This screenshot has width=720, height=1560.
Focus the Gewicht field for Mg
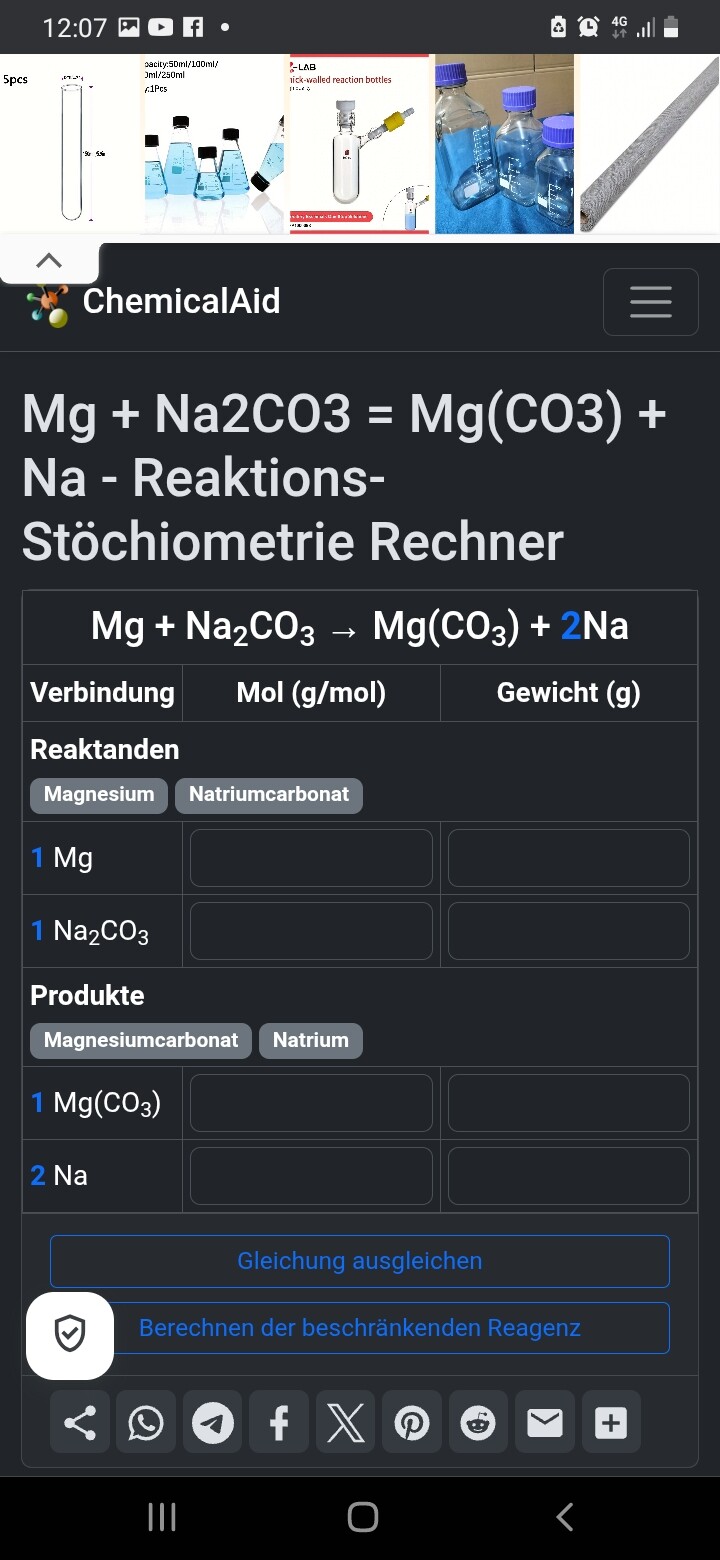coord(568,858)
